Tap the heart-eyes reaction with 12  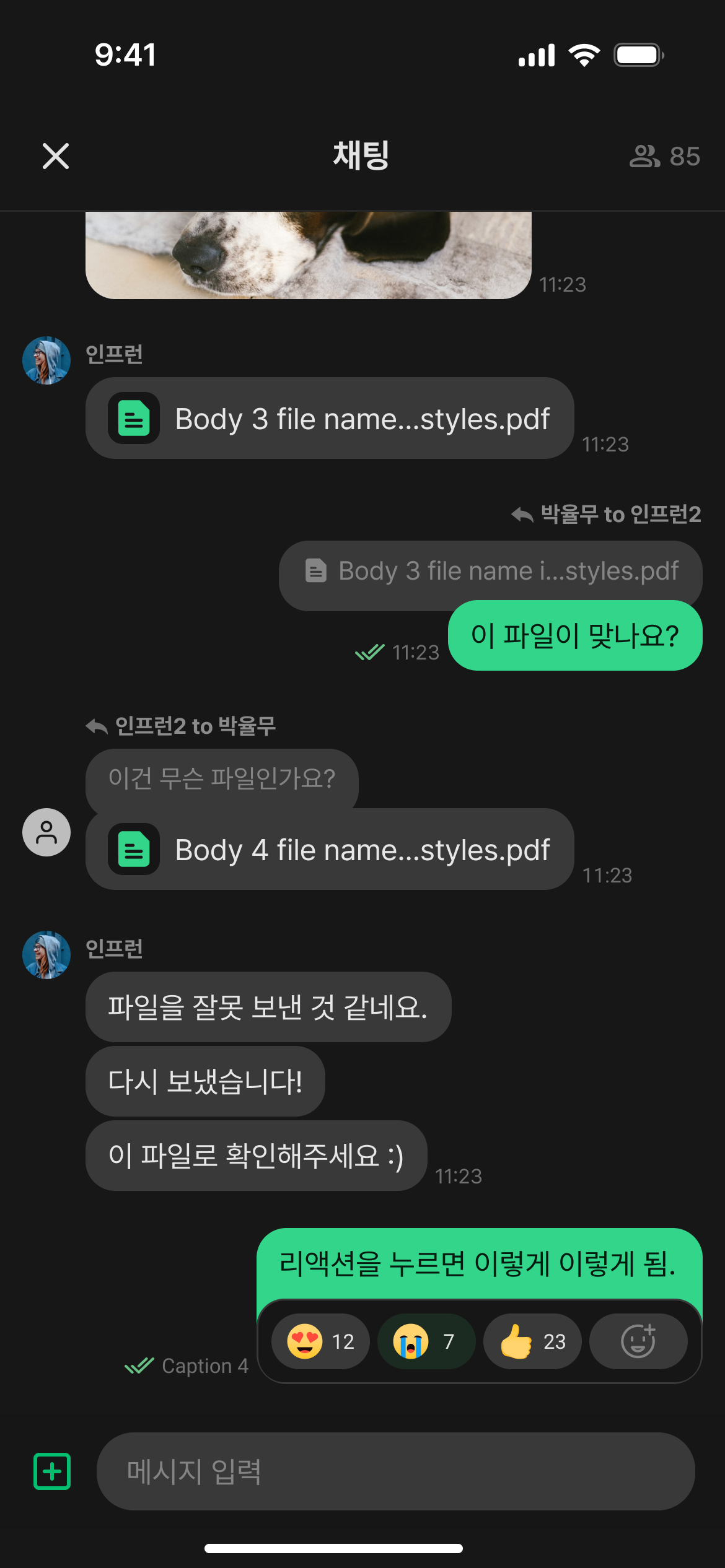pyautogui.click(x=320, y=1341)
